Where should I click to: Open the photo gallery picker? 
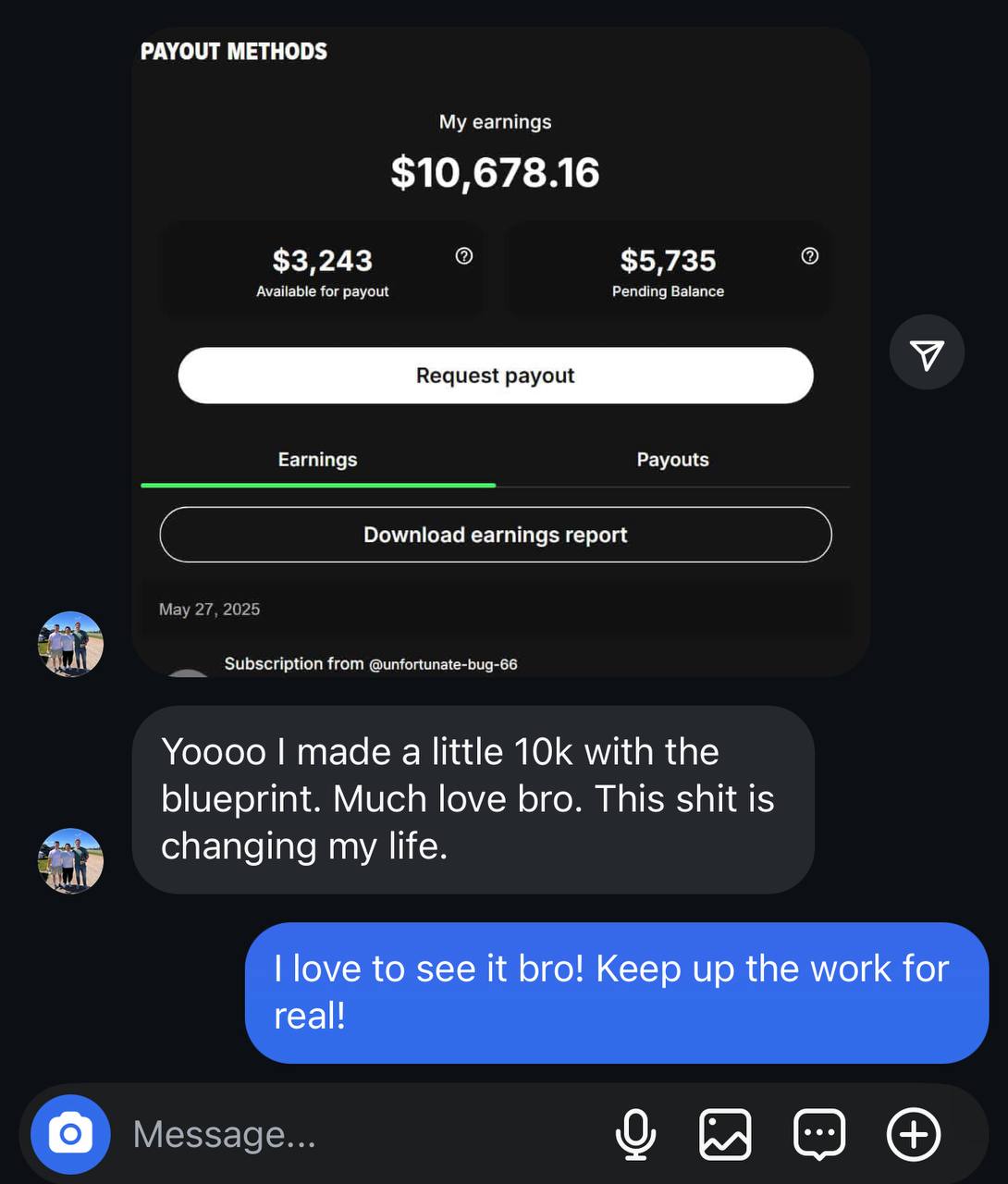(x=725, y=1134)
